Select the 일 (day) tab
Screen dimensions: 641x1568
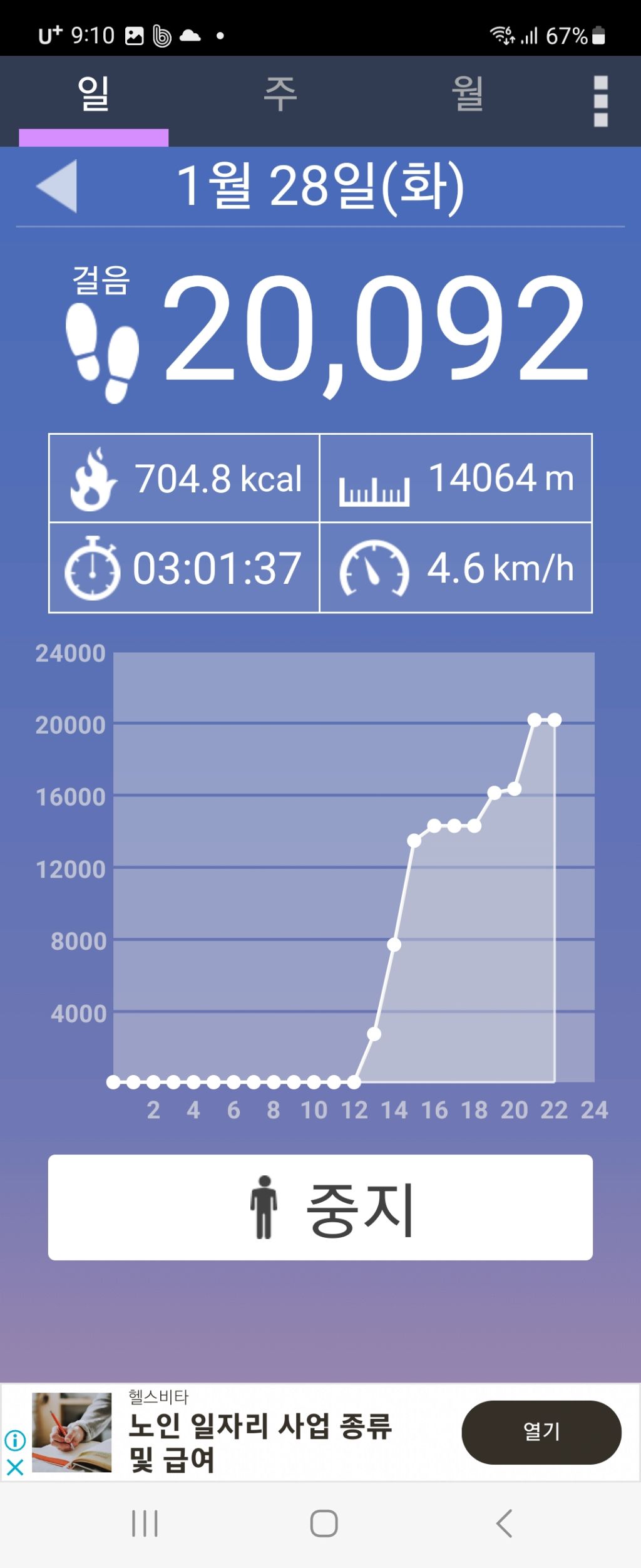click(93, 95)
